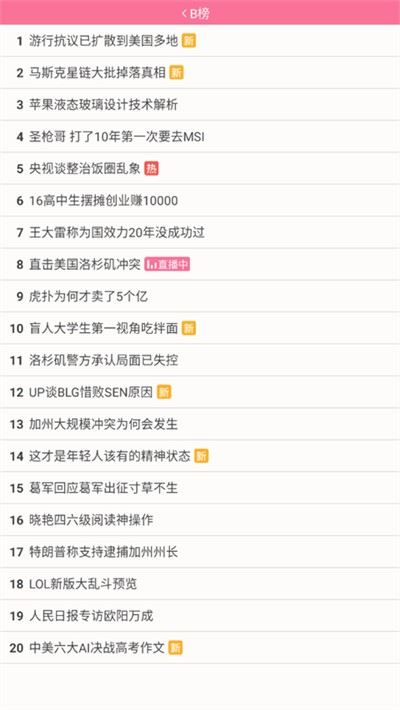Open 中美六大AI决战高考作文
Viewport: 400px width, 710px height.
tap(200, 648)
